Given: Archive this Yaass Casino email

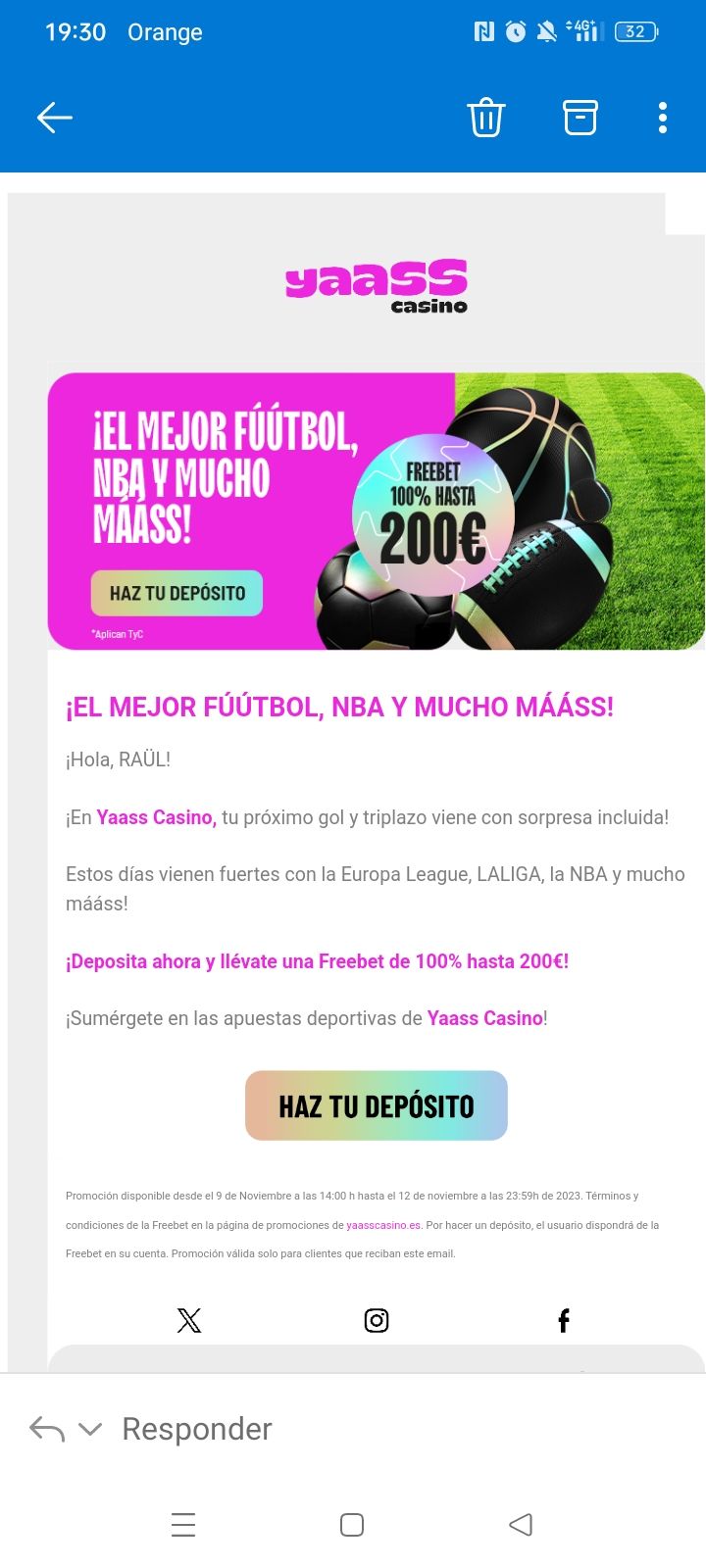Looking at the screenshot, I should pos(580,118).
